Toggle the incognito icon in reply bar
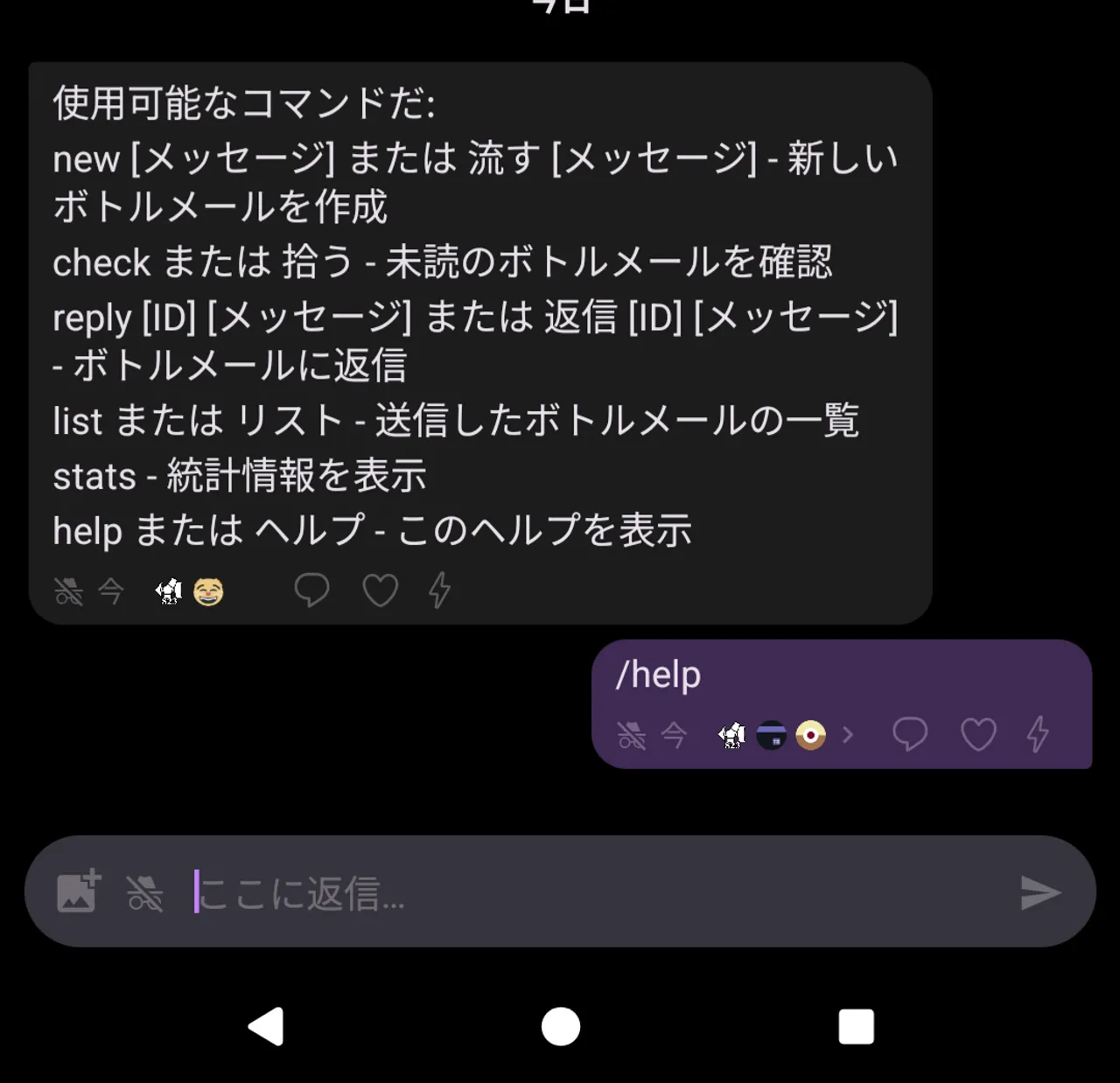Viewport: 1120px width, 1083px height. click(144, 893)
